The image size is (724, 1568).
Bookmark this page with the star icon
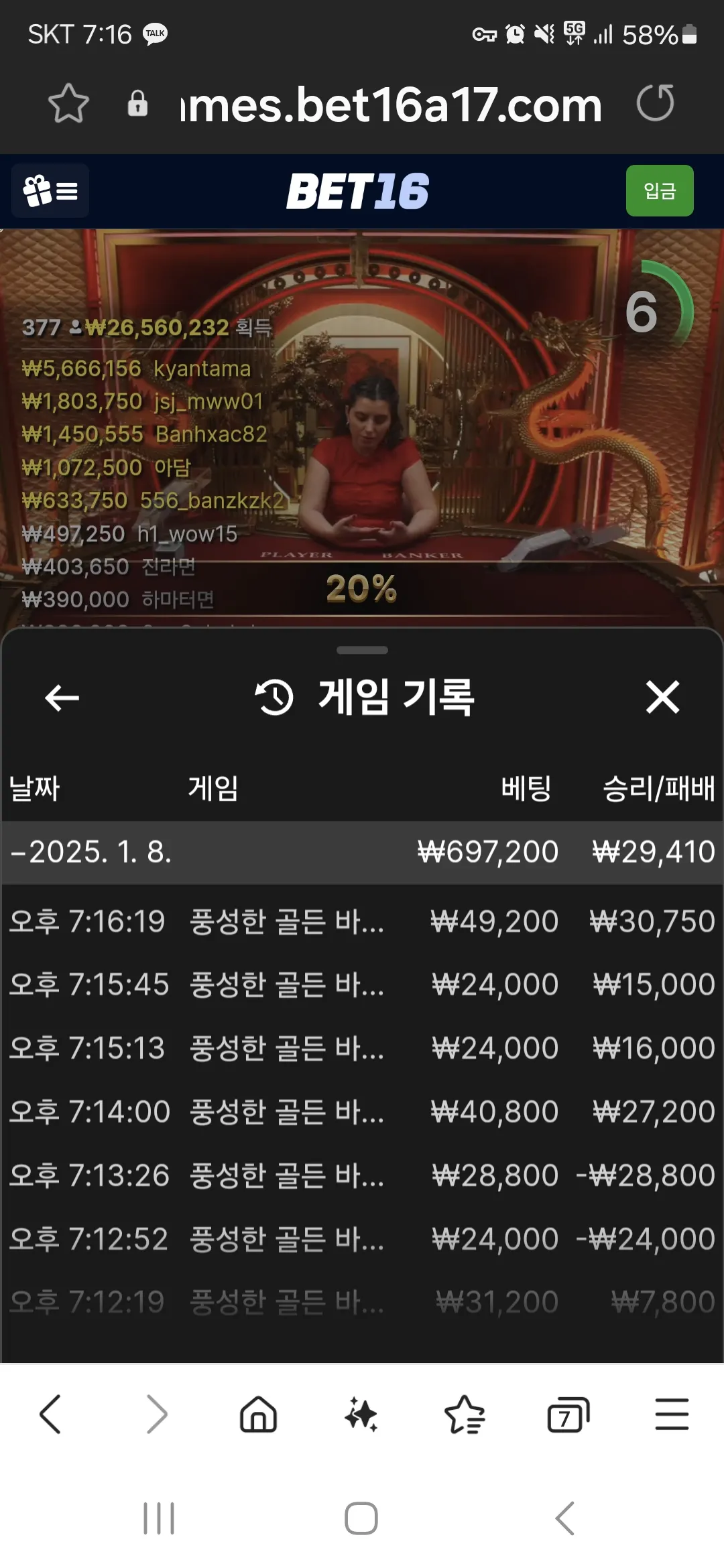pyautogui.click(x=68, y=103)
